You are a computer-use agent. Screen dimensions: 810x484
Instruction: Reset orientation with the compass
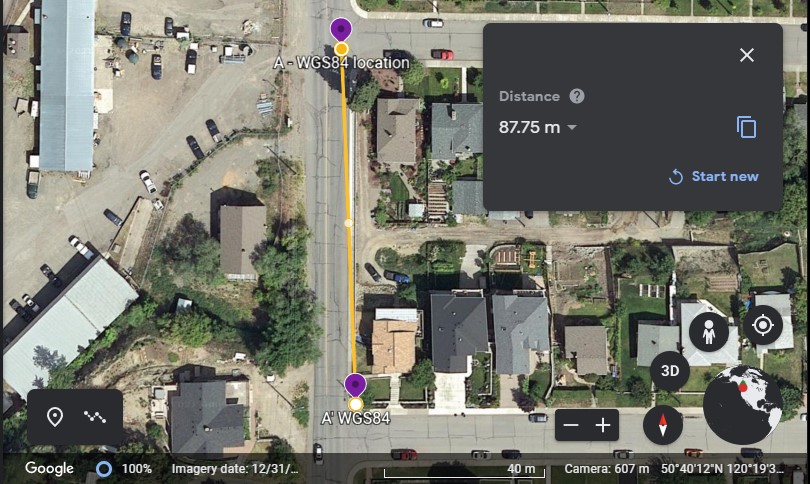tap(662, 426)
